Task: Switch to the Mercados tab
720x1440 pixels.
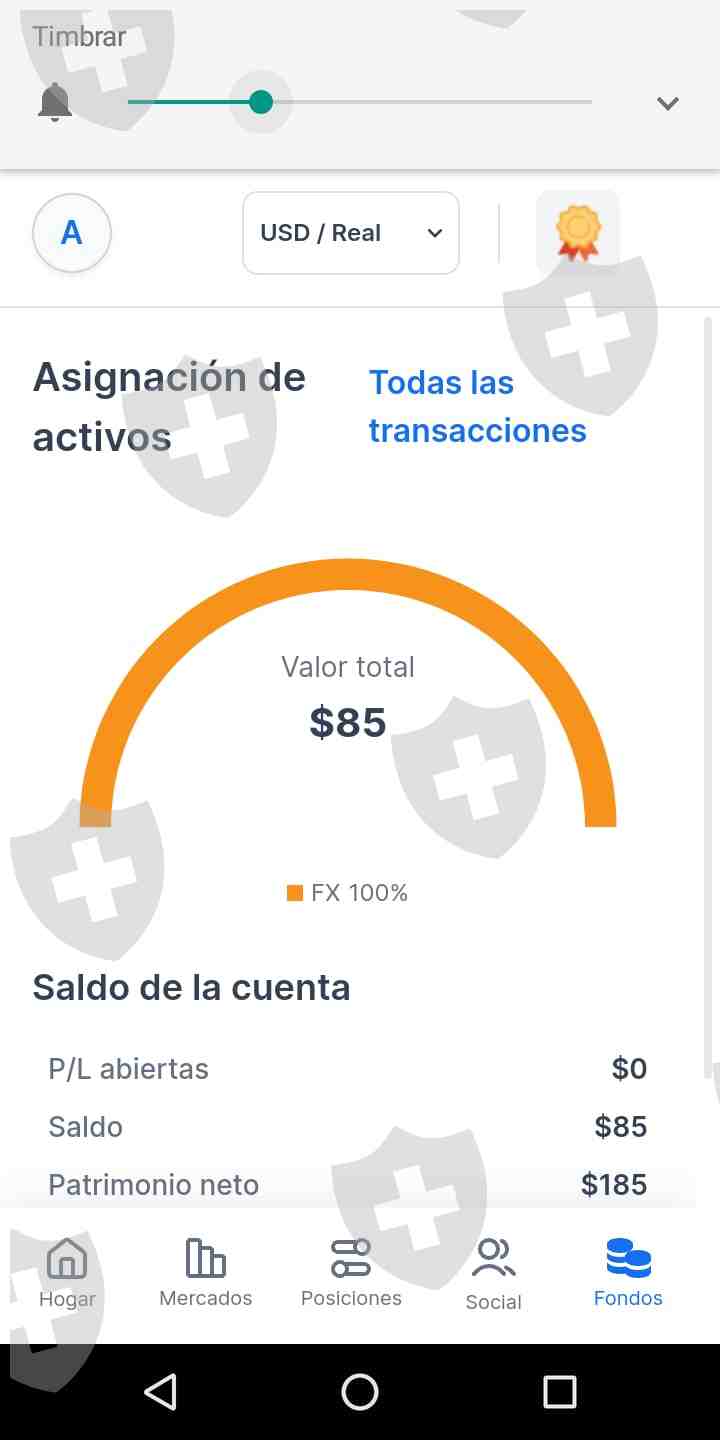Action: (206, 1272)
